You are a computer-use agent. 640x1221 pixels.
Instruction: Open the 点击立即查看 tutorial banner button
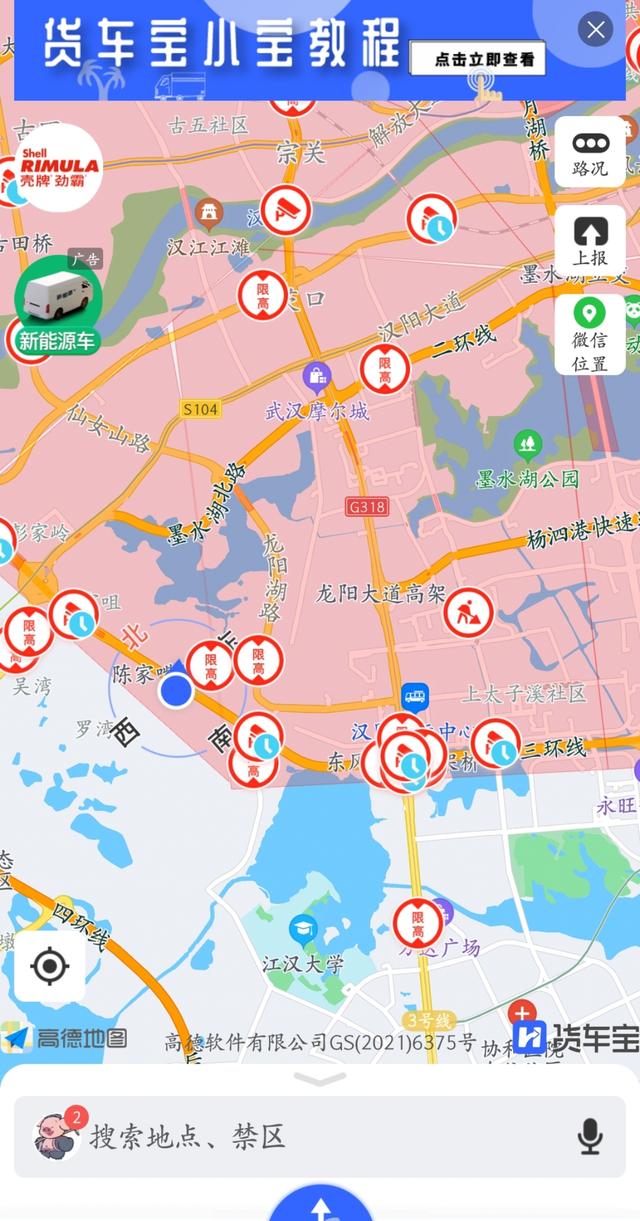[x=478, y=59]
